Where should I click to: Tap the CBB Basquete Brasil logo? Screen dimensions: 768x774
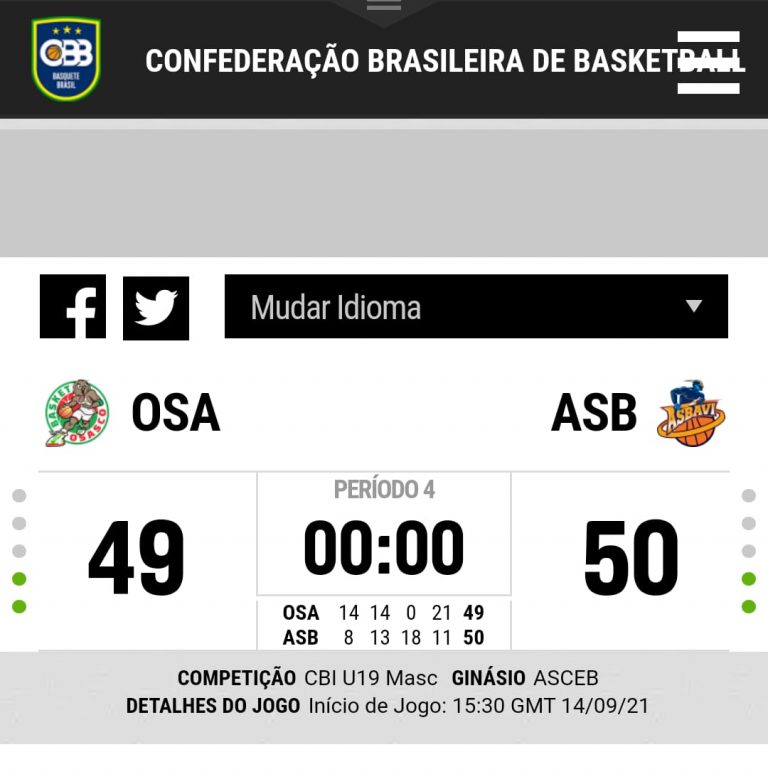[66, 59]
